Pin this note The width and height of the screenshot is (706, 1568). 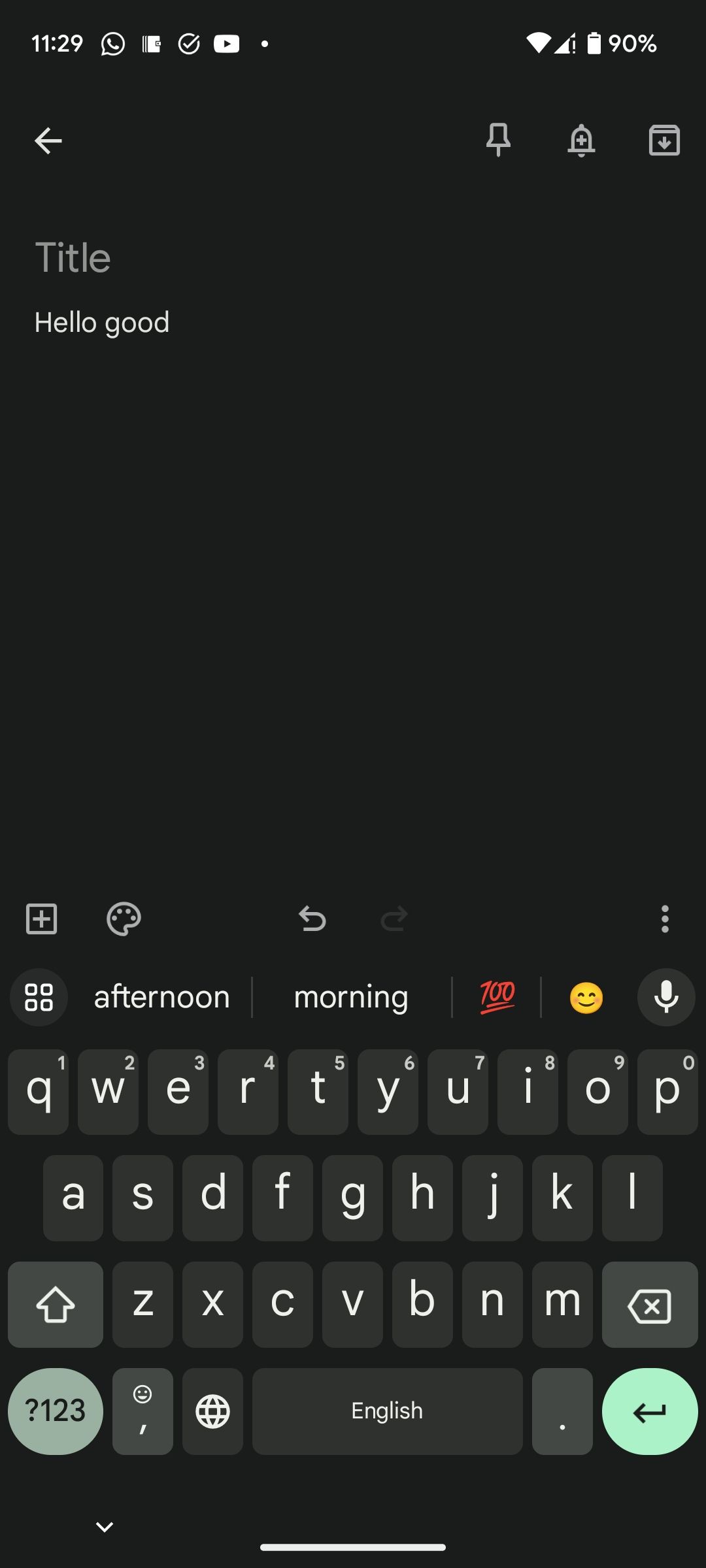pyautogui.click(x=497, y=140)
